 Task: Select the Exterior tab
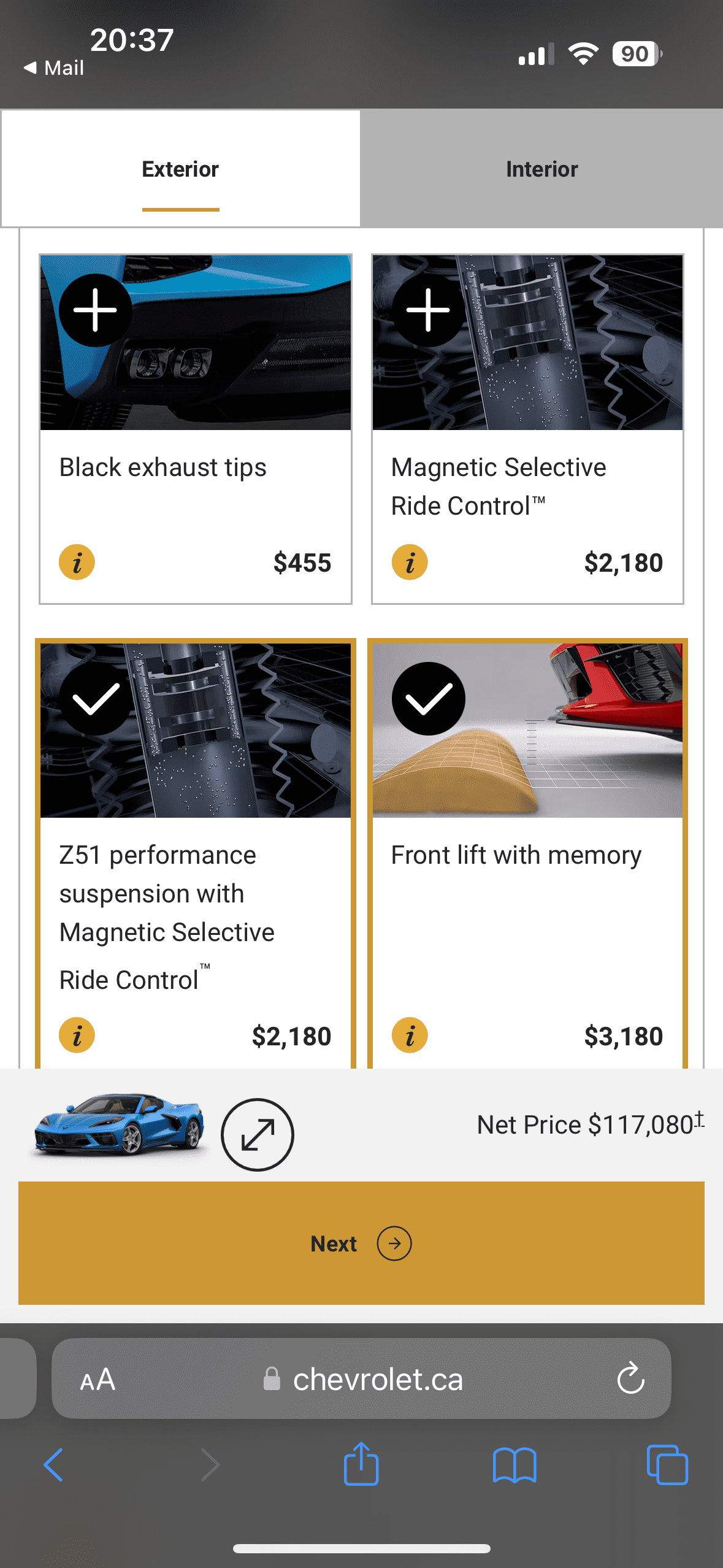(x=180, y=169)
